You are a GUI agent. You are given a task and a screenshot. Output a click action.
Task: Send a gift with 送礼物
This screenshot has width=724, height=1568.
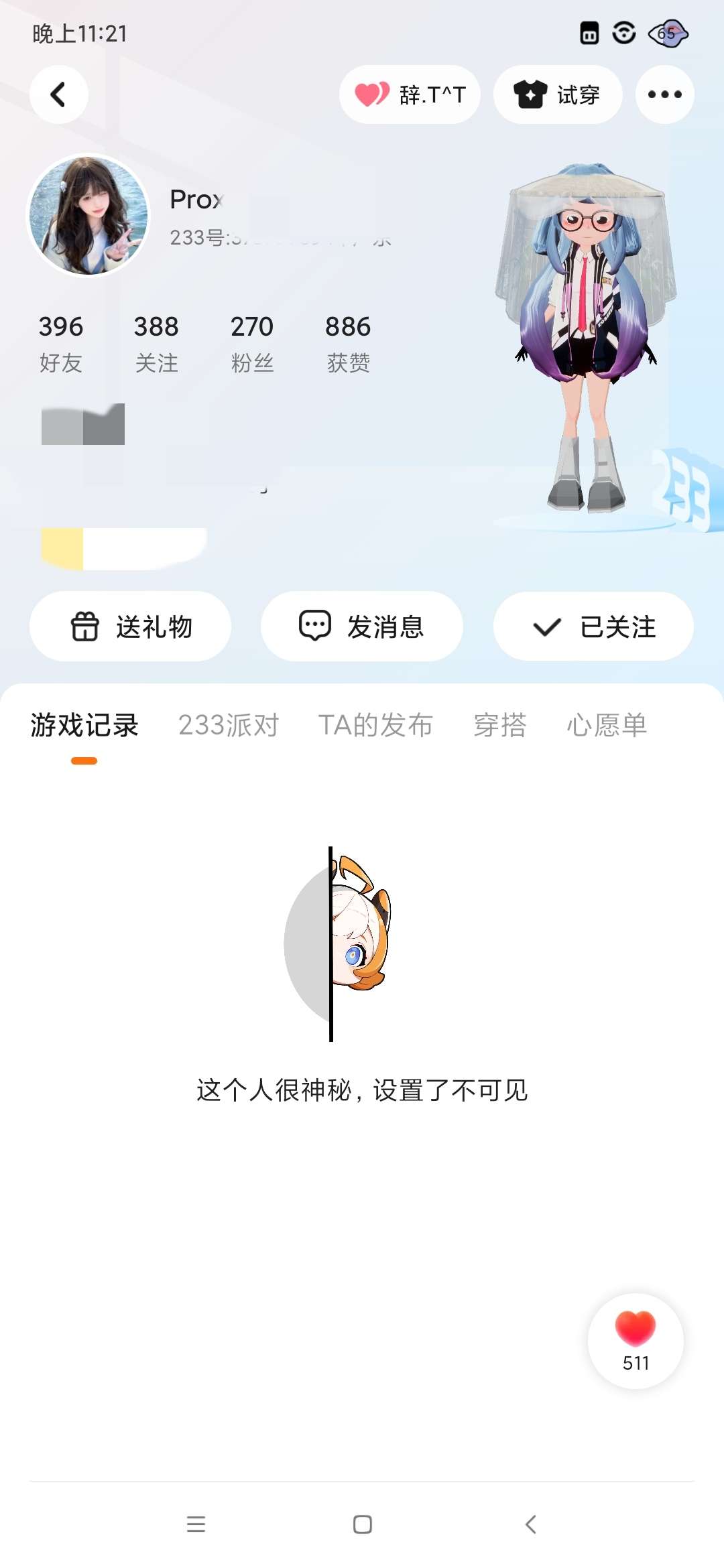point(131,627)
